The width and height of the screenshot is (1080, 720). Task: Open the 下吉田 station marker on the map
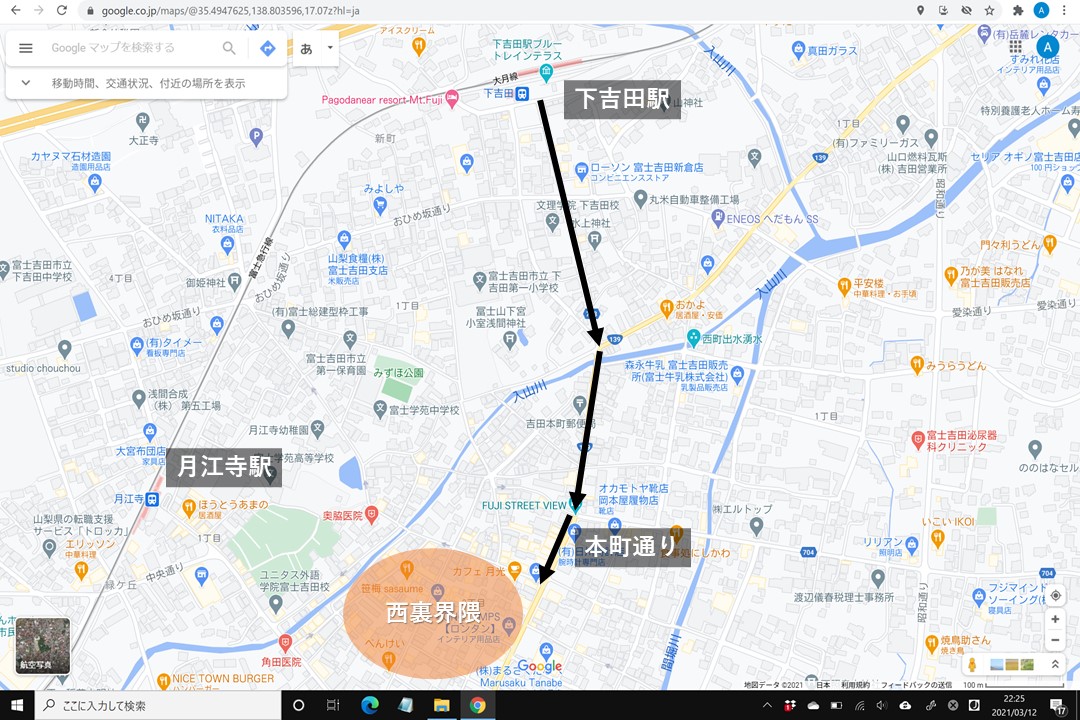(522, 93)
